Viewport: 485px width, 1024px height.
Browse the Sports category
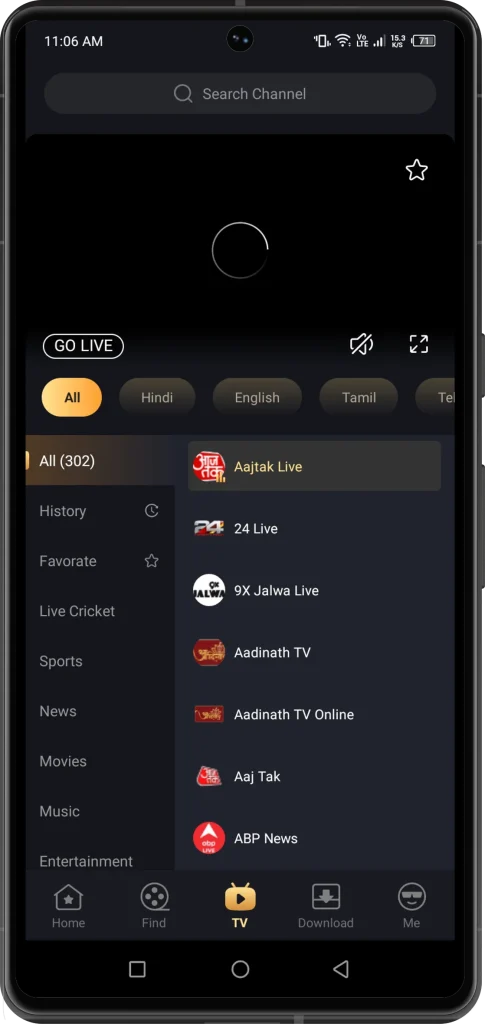[100, 661]
